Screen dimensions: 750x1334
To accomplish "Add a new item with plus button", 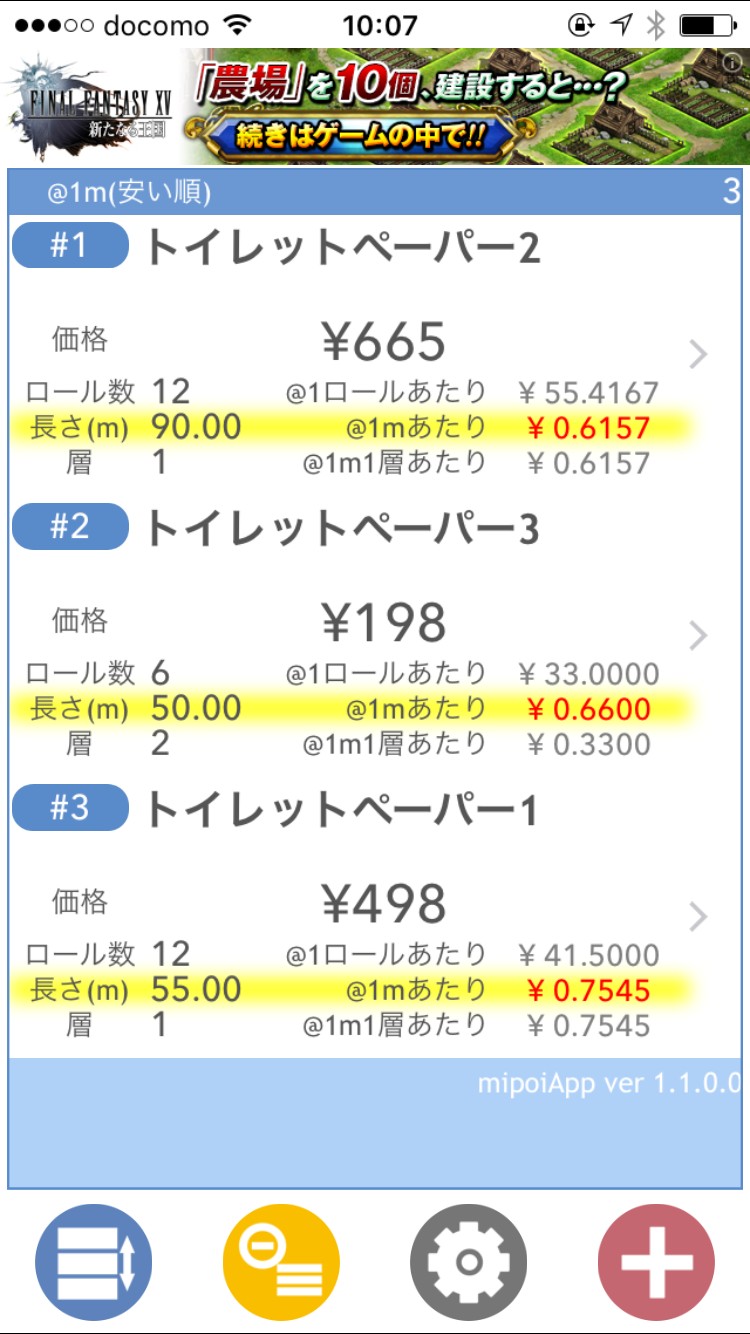I will [x=656, y=1262].
